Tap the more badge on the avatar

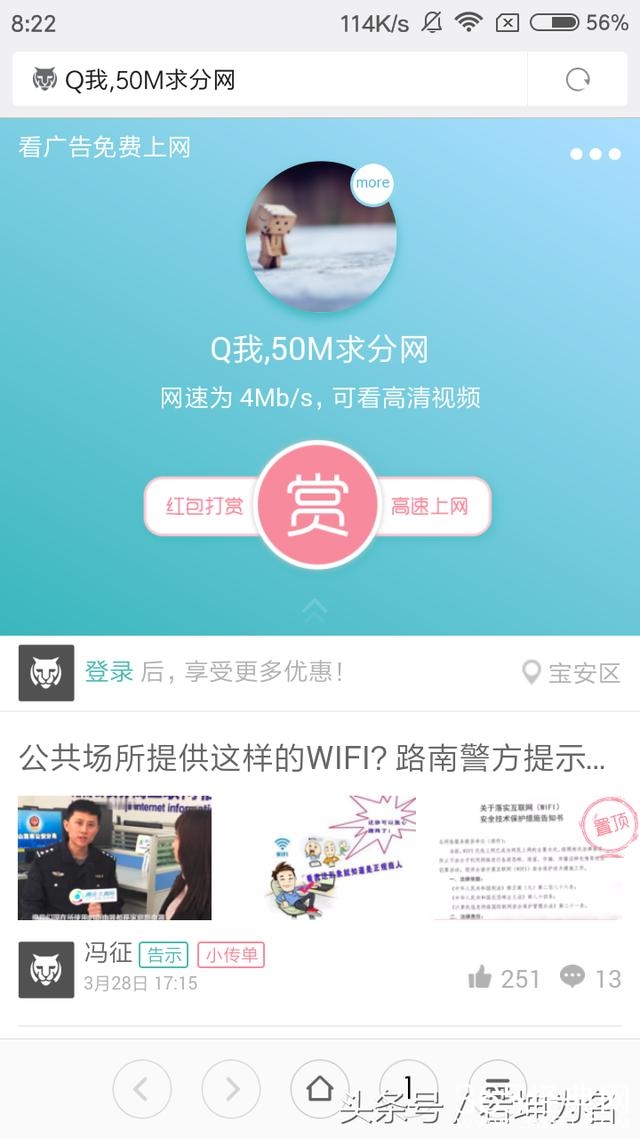372,183
